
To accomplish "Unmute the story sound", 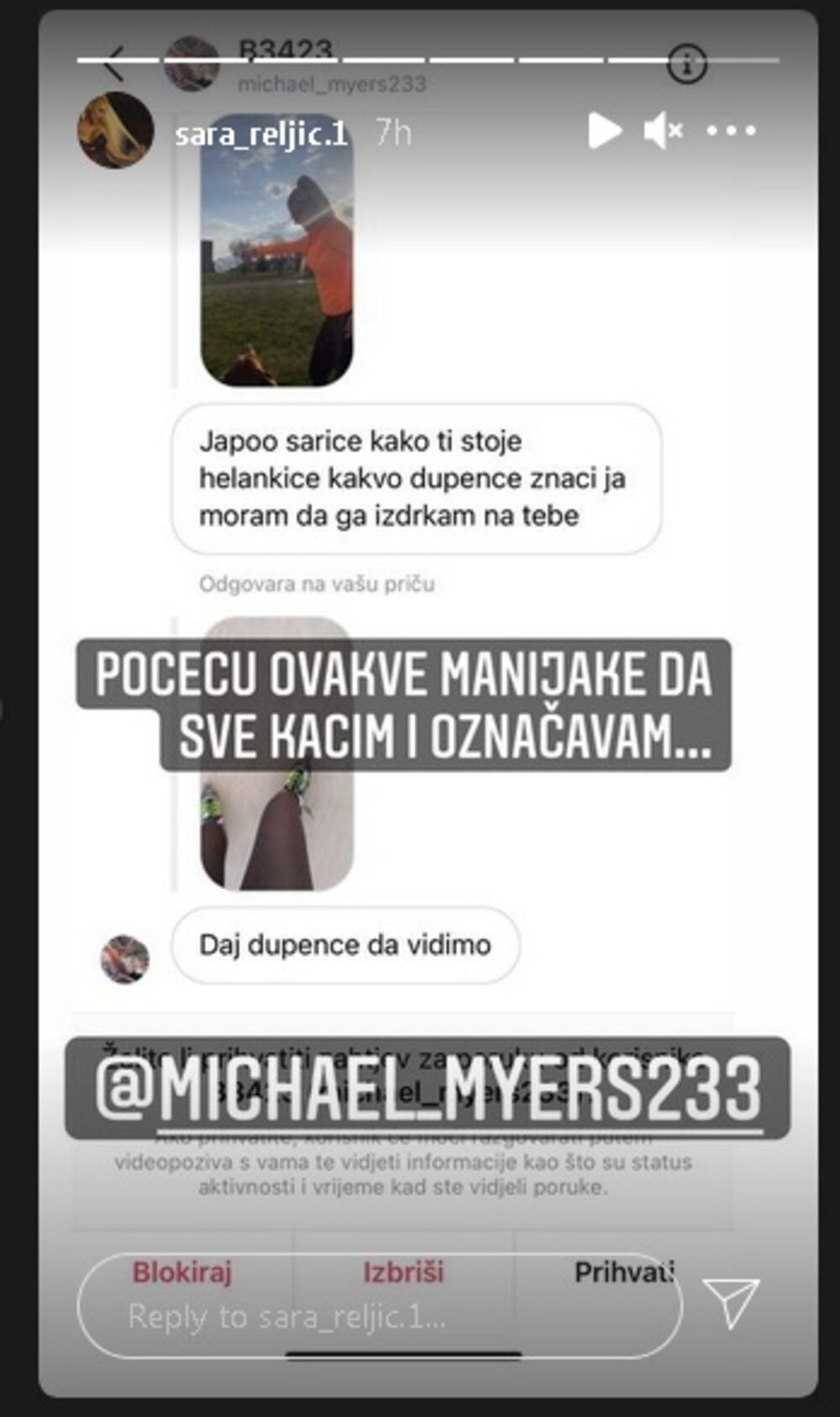I will coord(662,131).
